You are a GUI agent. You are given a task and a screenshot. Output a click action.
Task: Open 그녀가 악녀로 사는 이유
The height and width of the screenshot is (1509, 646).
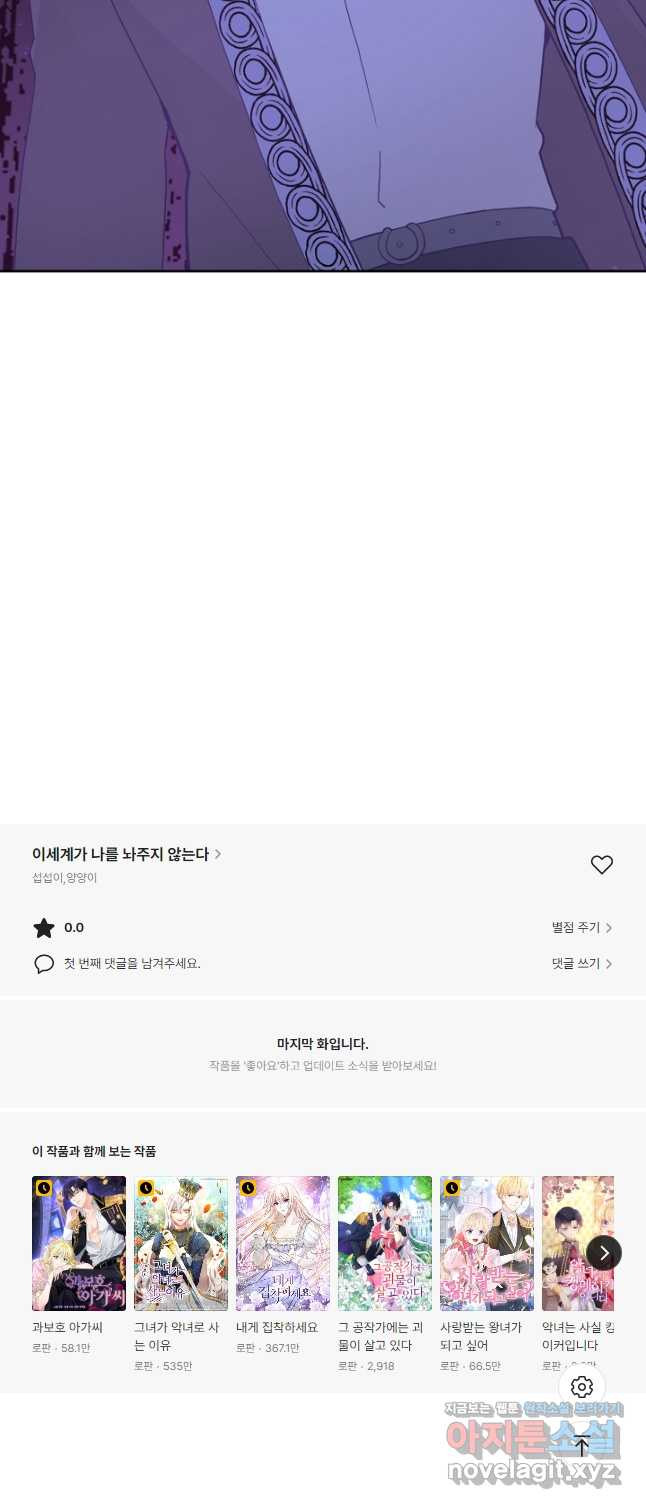click(181, 1243)
